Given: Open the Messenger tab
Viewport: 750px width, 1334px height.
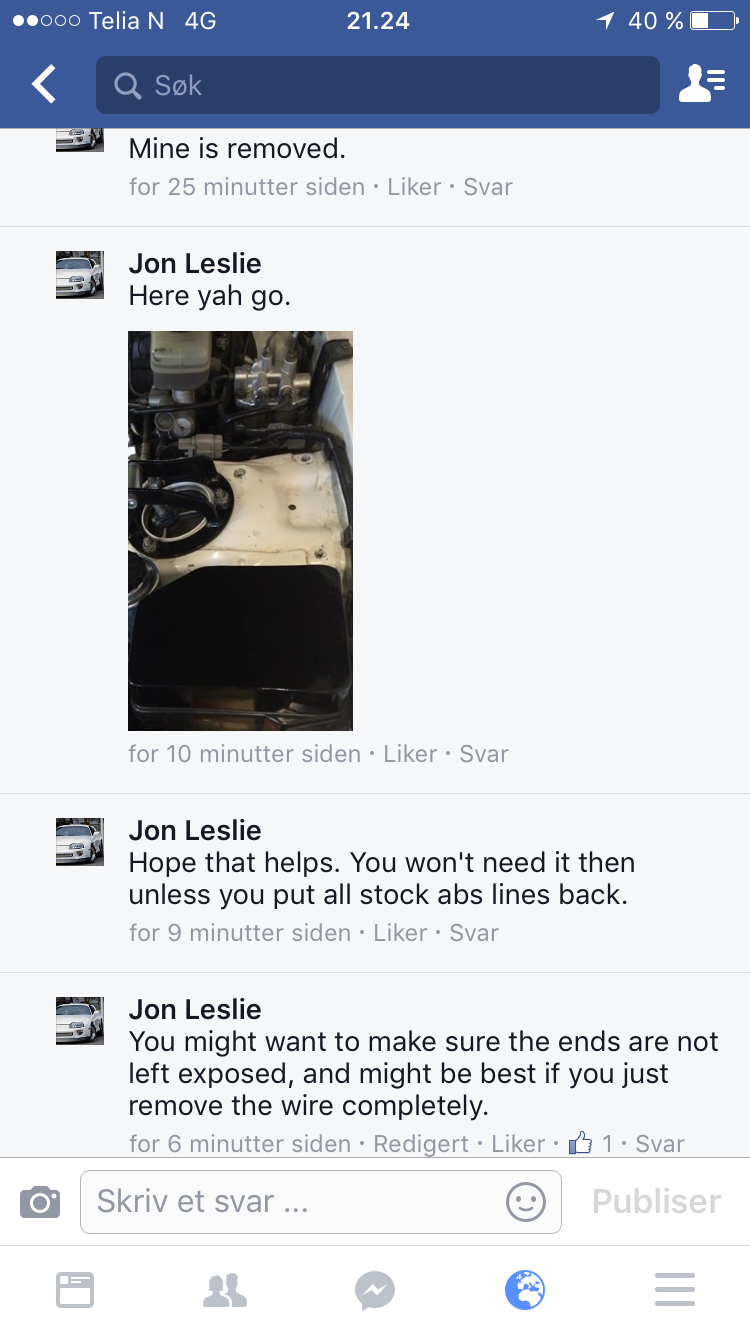Looking at the screenshot, I should click(x=375, y=1290).
